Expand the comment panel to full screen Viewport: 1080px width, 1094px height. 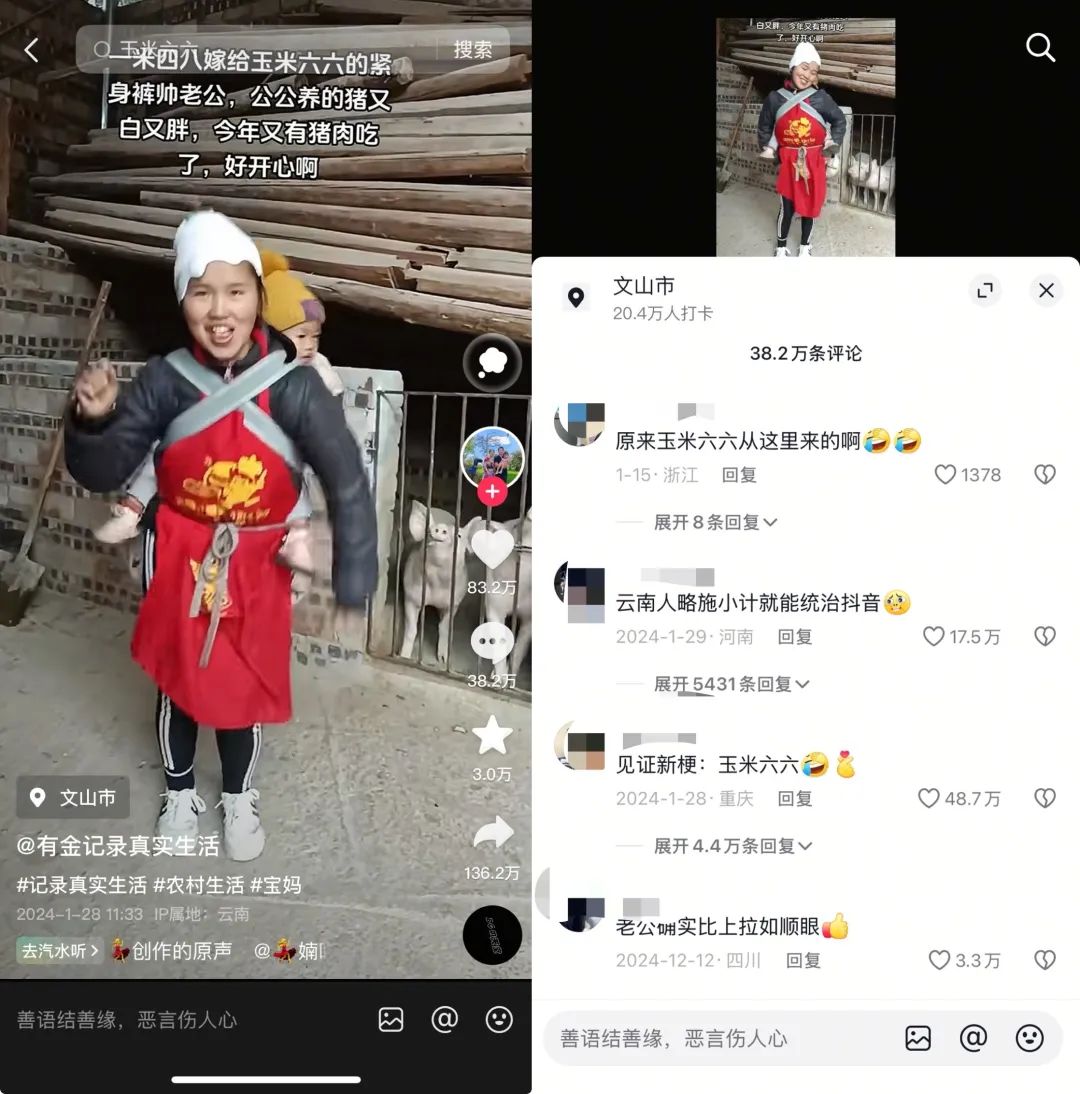(985, 291)
